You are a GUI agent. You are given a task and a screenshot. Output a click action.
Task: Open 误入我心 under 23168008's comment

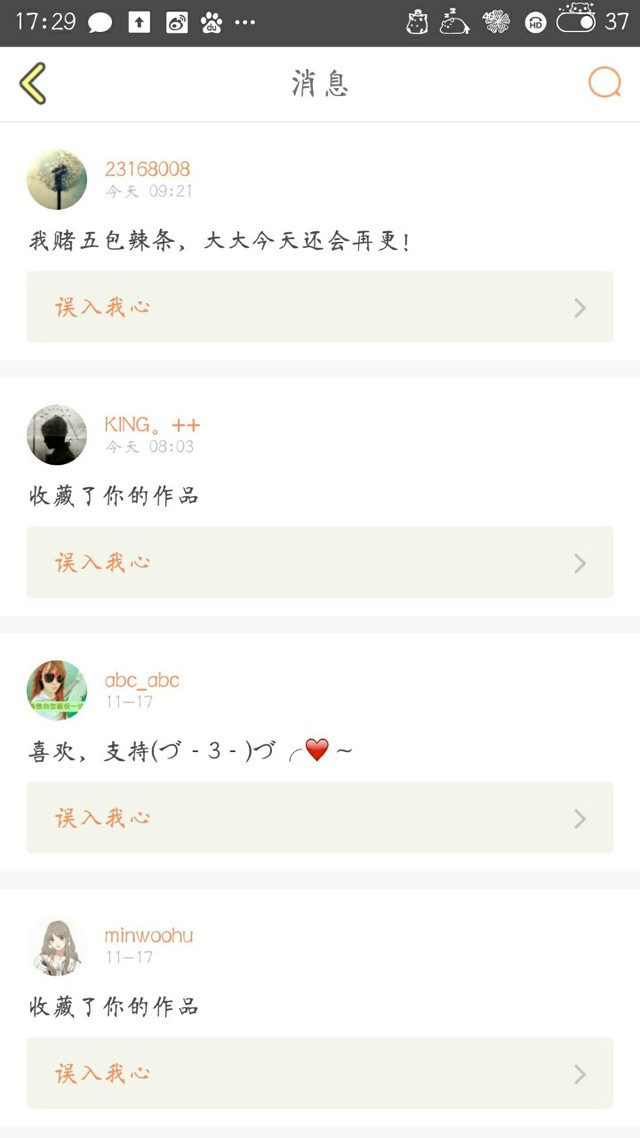point(319,307)
